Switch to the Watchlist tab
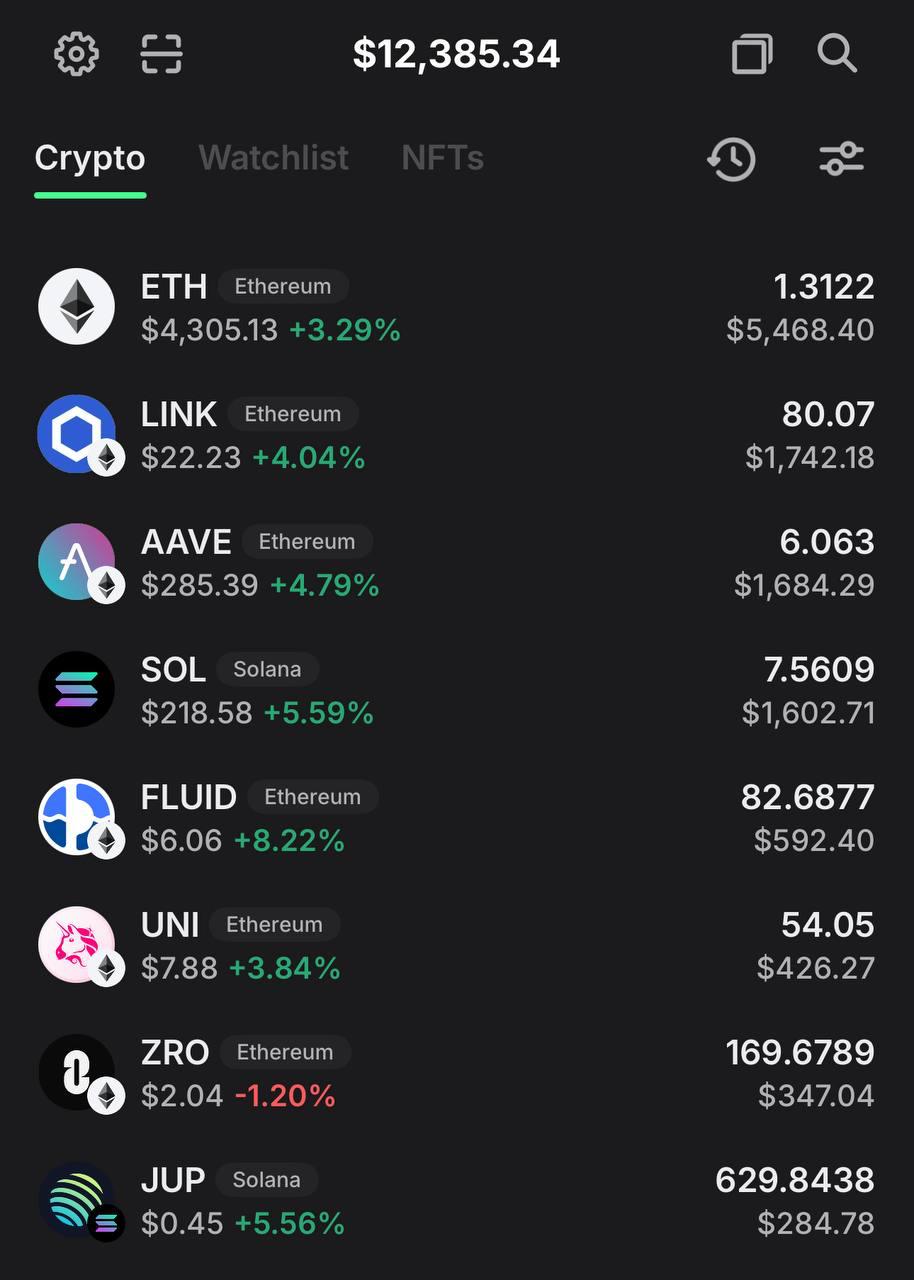 pyautogui.click(x=273, y=158)
